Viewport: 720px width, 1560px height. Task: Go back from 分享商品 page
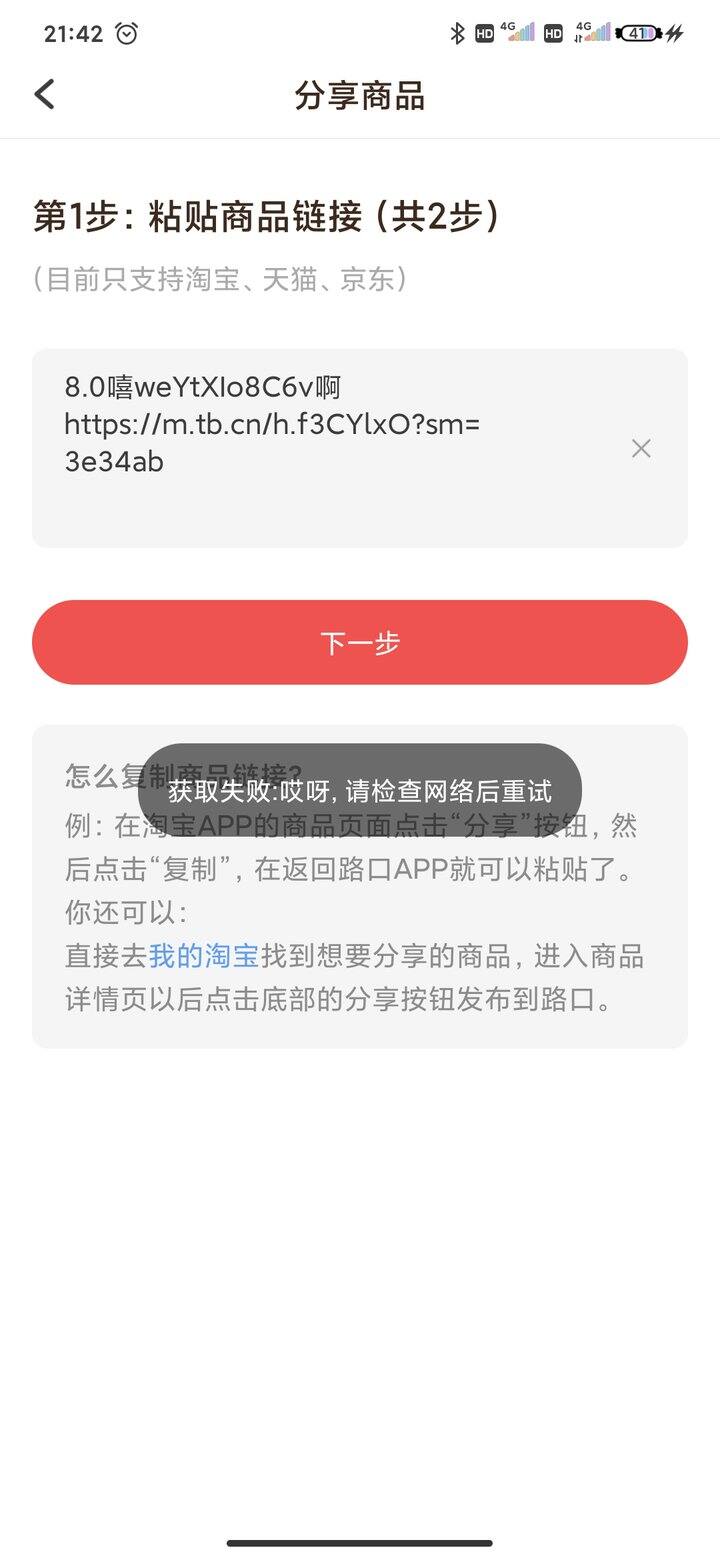click(44, 95)
